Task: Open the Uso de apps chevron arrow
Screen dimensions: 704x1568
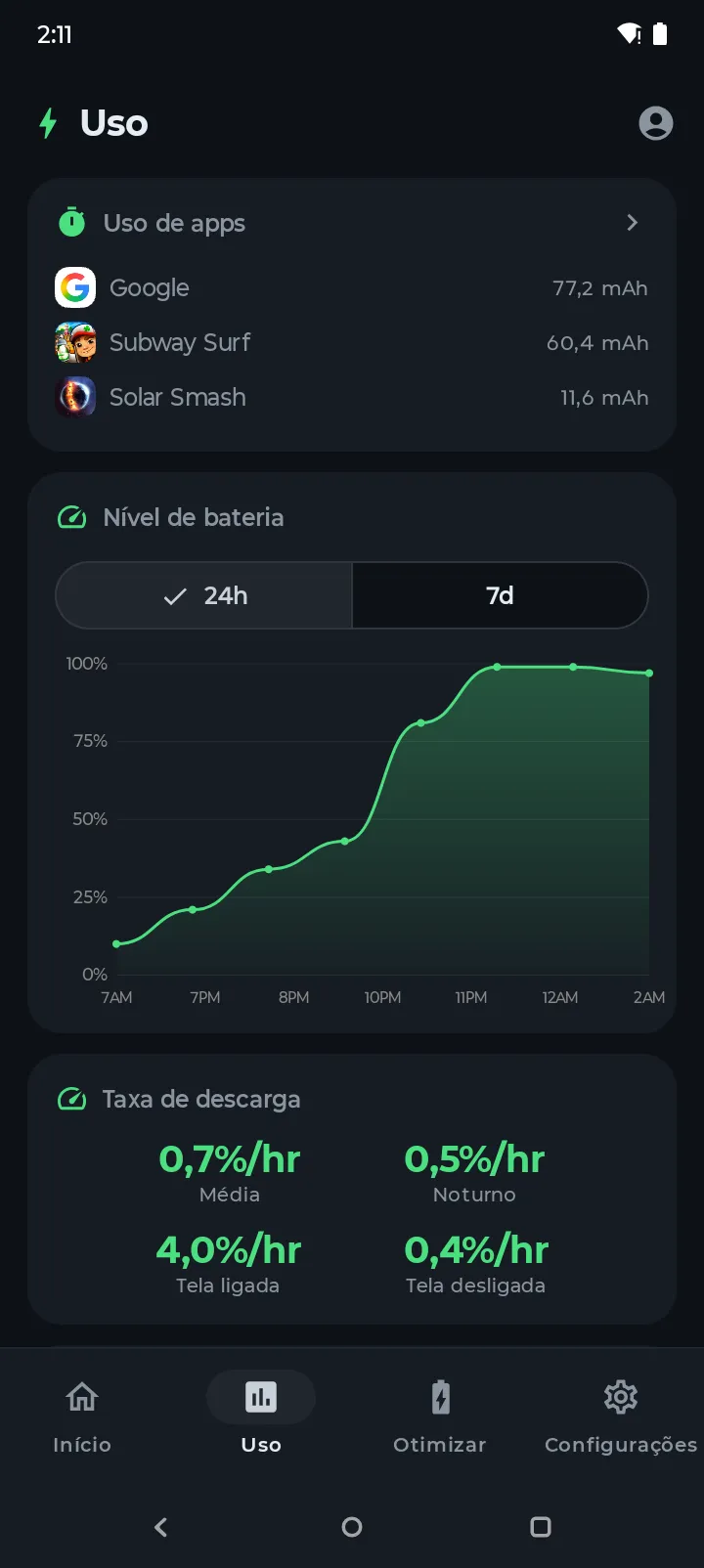Action: (x=632, y=222)
